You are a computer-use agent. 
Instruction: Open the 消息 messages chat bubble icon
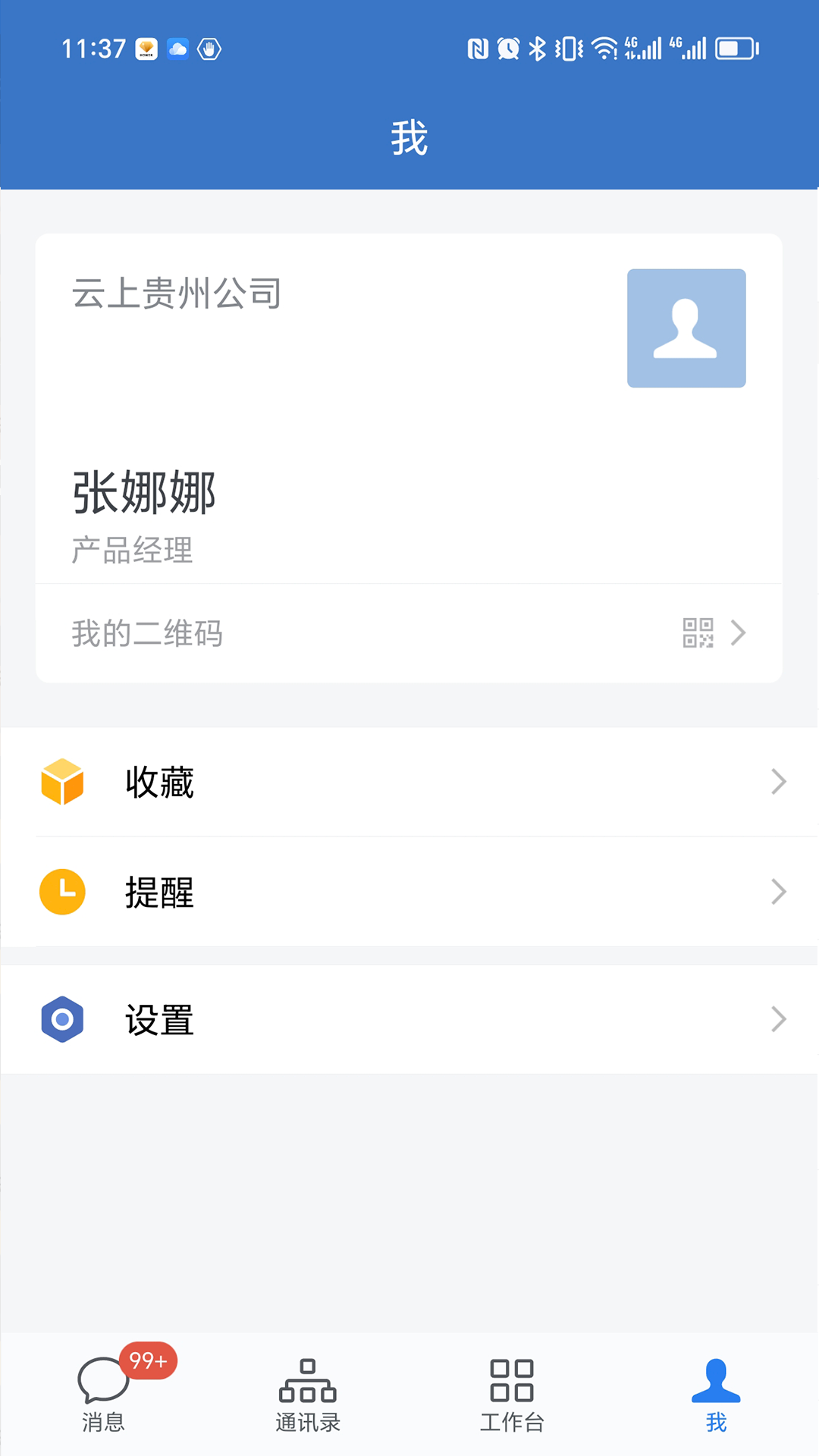click(102, 1382)
